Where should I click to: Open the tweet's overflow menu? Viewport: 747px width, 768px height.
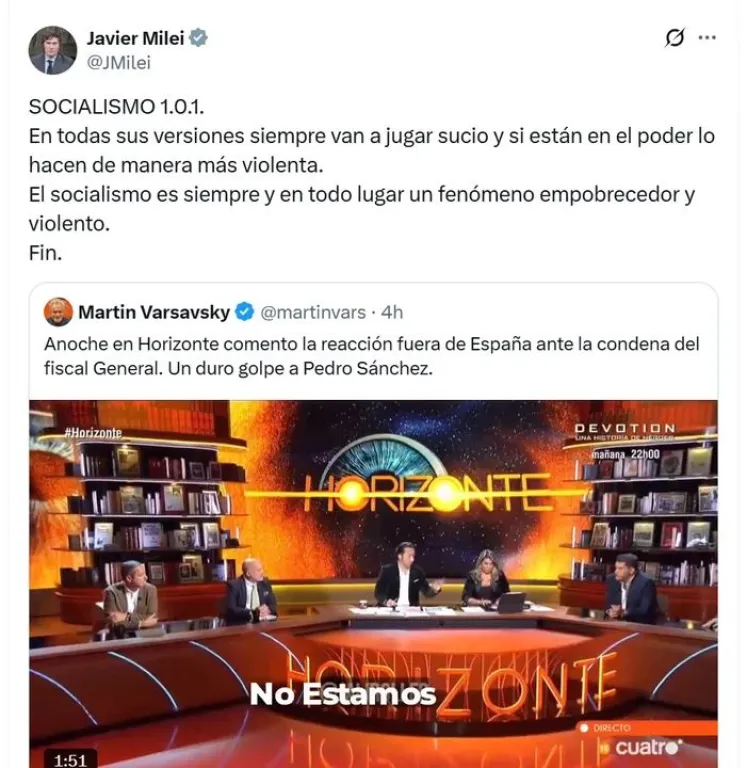[706, 38]
